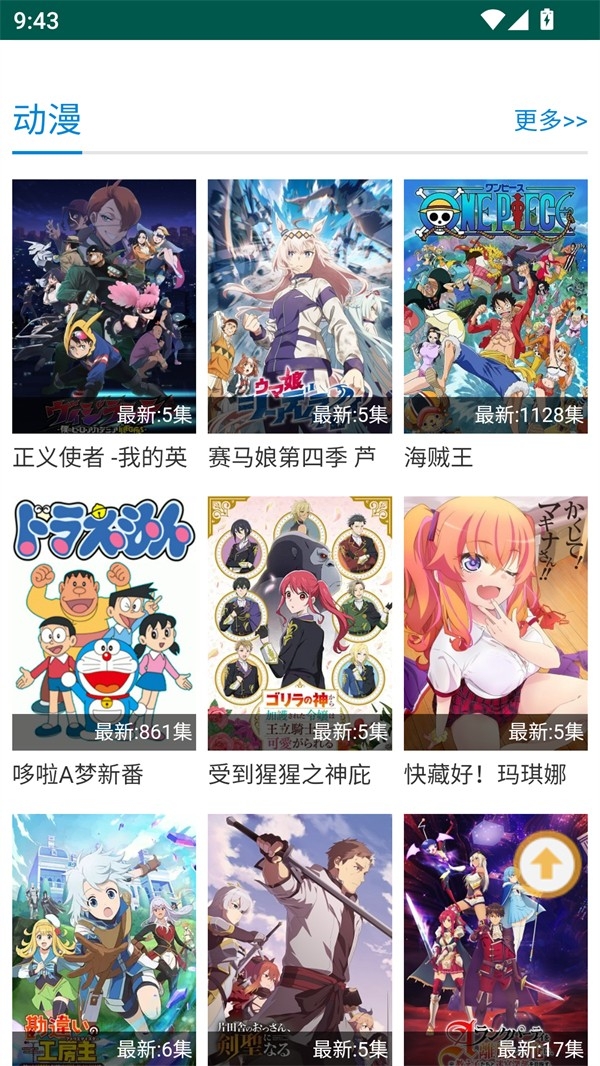Select the 海贼王 anime tile
Screen dimensions: 600x1066
(495, 306)
